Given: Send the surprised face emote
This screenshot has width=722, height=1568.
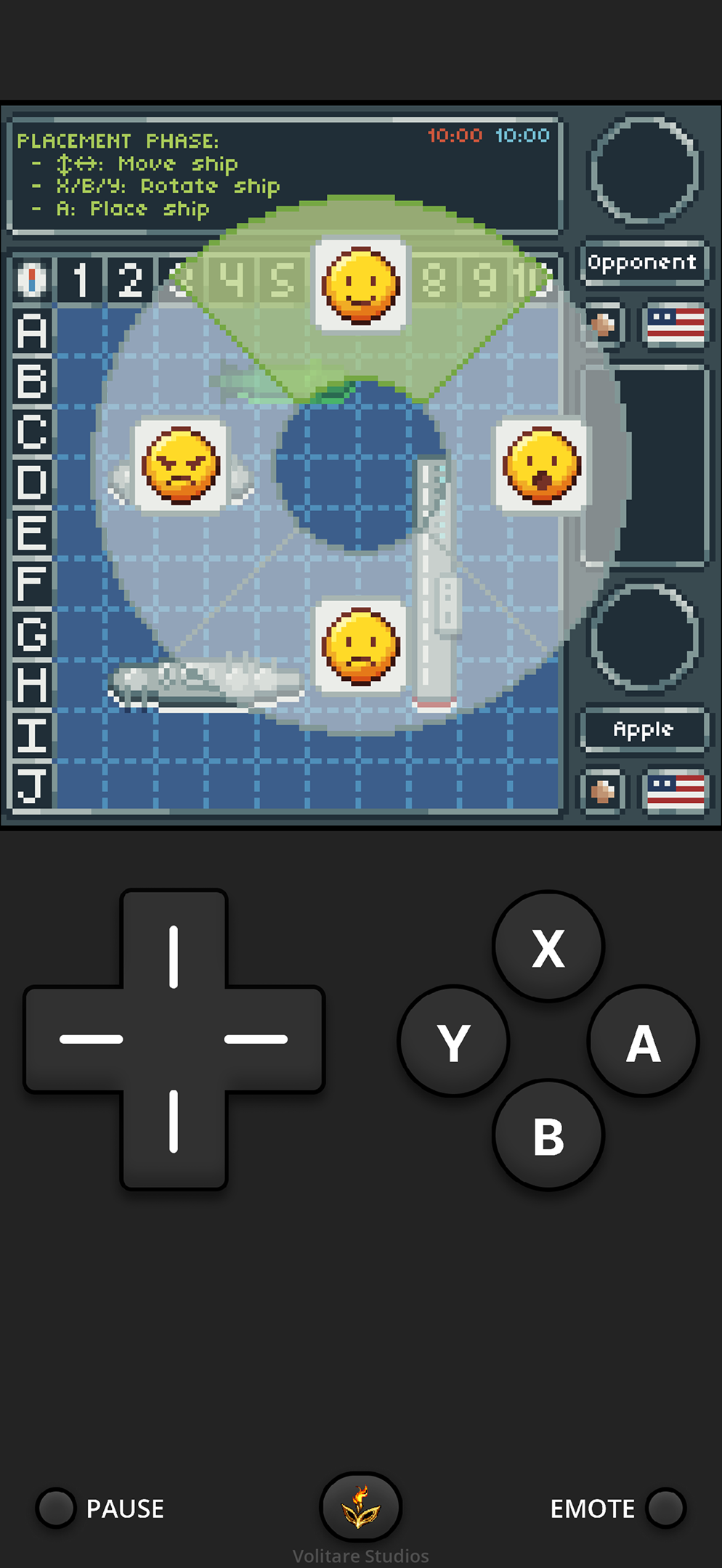Looking at the screenshot, I should click(541, 465).
